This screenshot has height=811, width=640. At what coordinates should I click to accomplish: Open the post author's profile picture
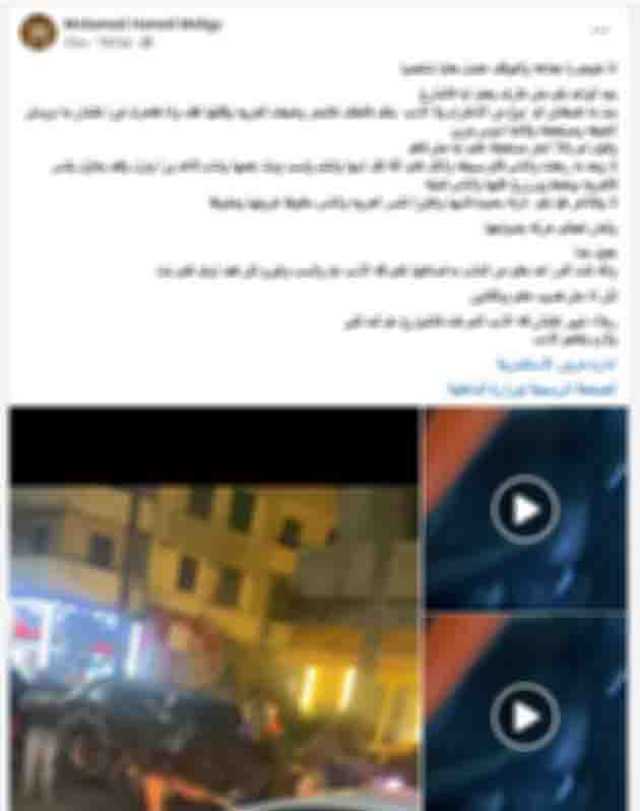coord(37,31)
